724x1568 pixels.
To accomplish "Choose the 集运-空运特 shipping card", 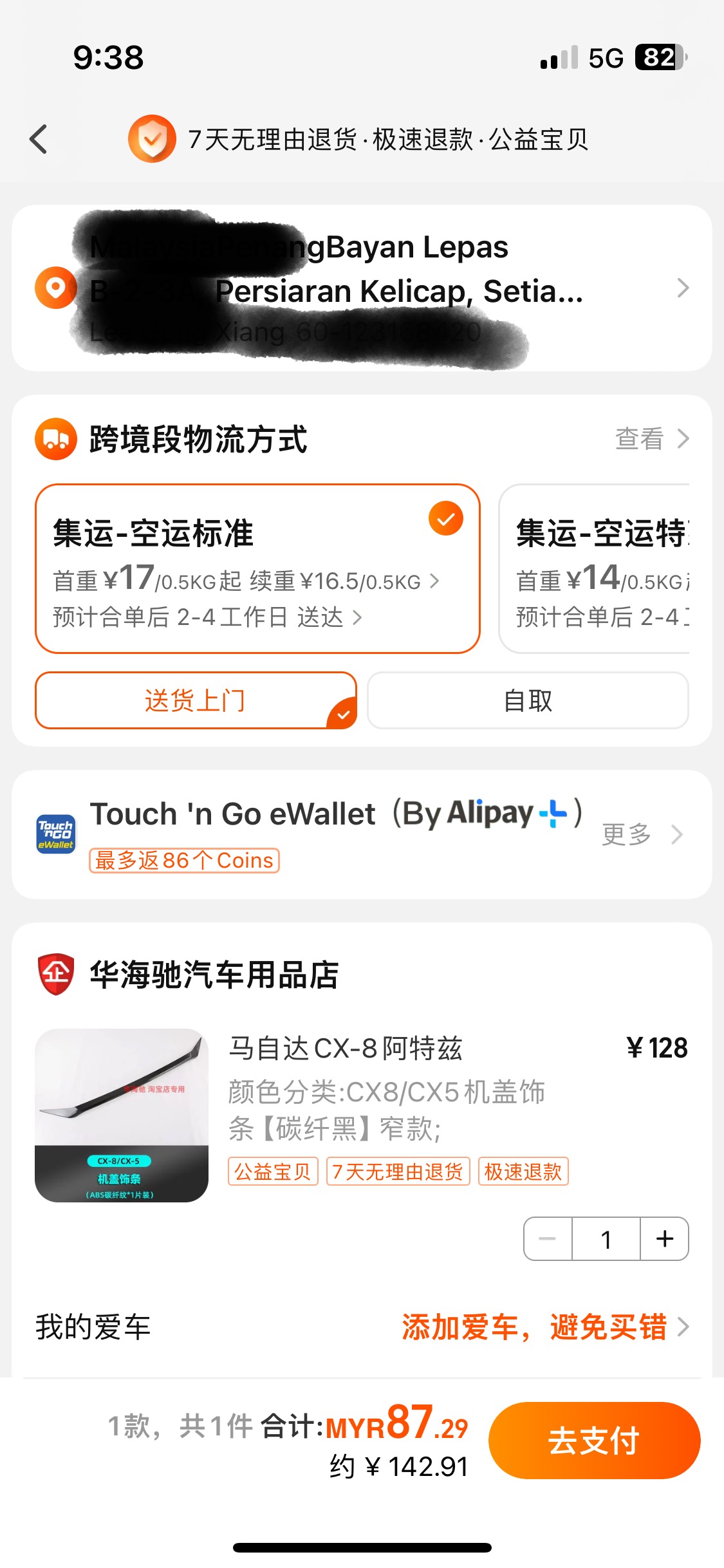I will tap(595, 568).
